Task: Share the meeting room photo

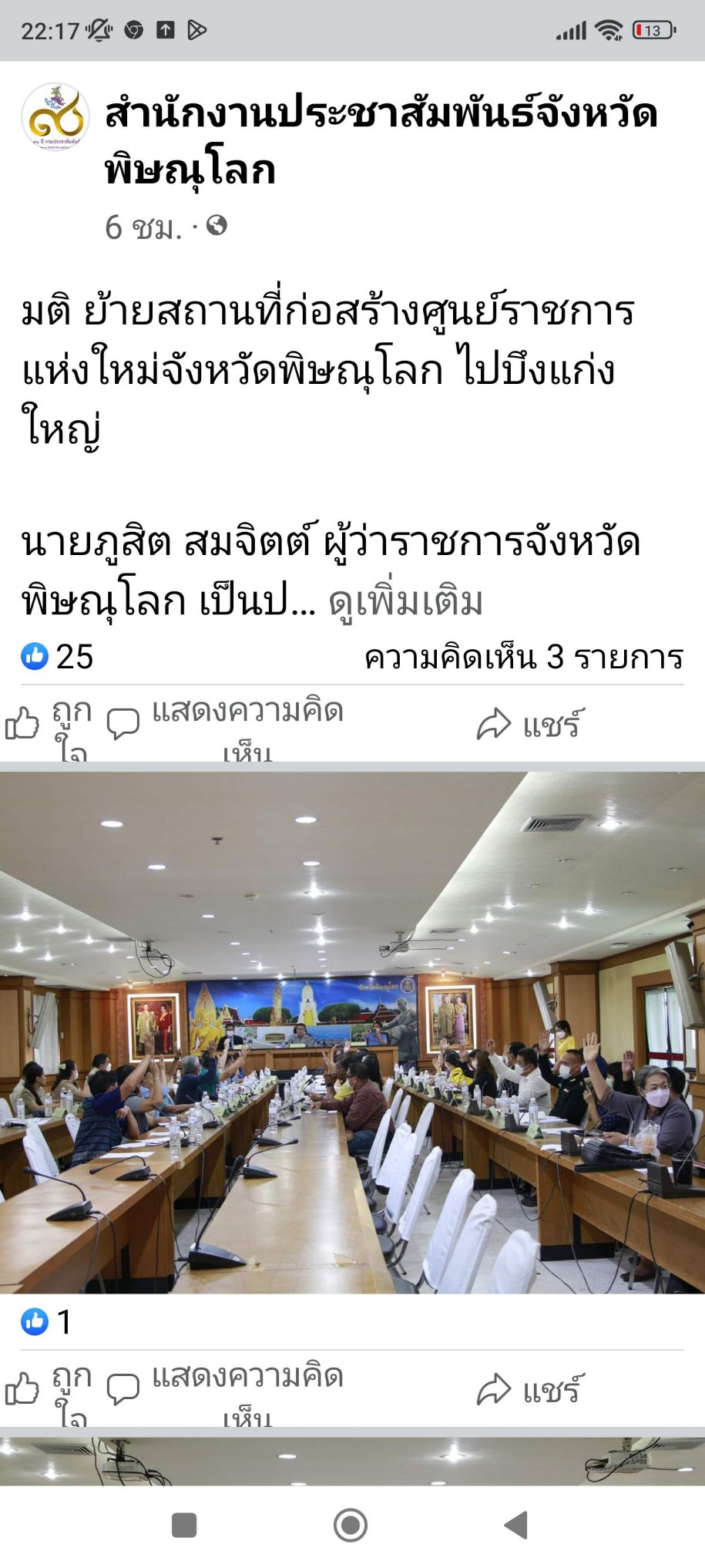Action: click(531, 1391)
